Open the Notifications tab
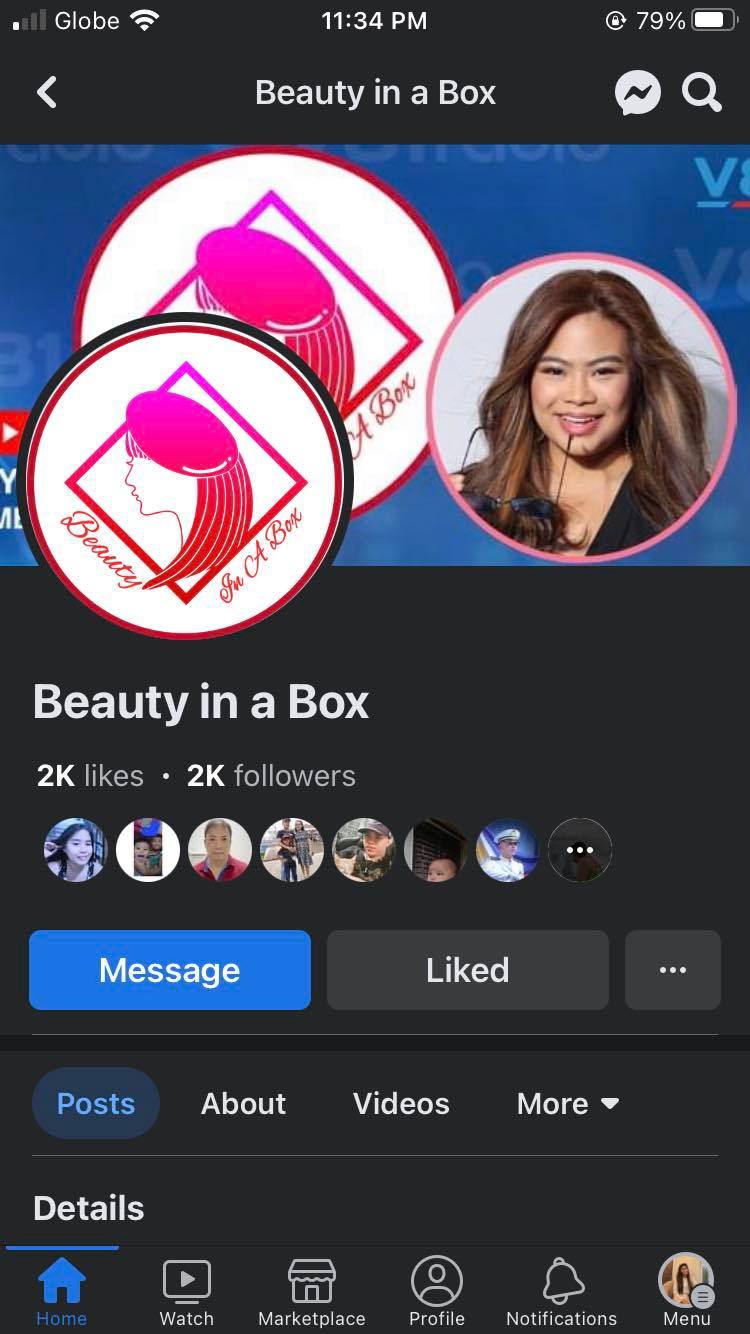Image resolution: width=750 pixels, height=1334 pixels. click(562, 1291)
